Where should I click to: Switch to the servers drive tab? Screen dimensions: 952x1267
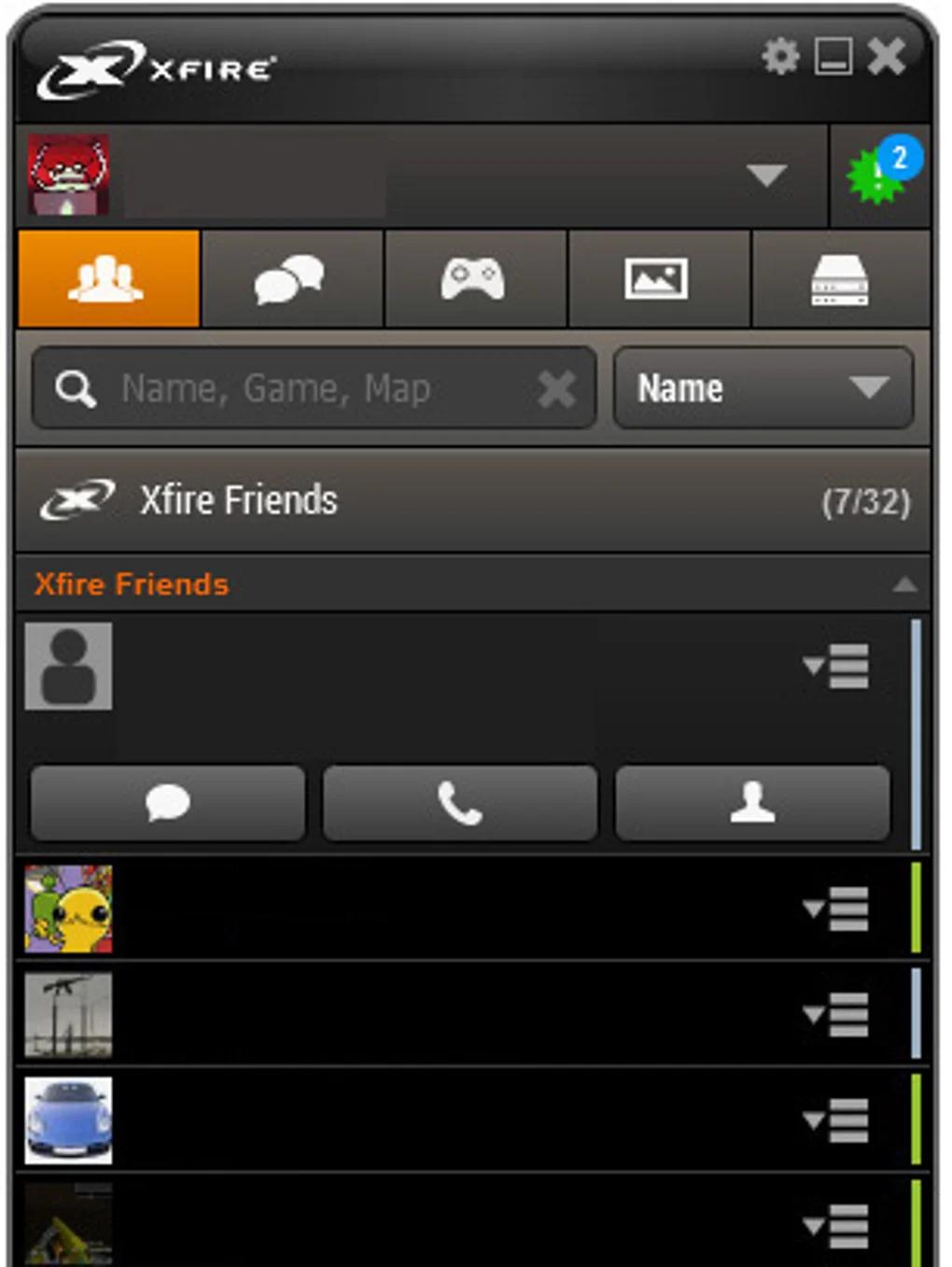840,279
